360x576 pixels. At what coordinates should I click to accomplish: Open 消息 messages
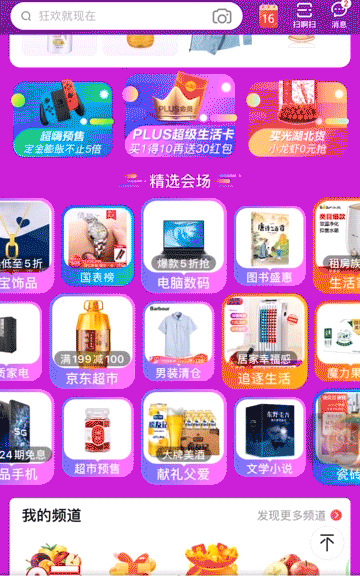pyautogui.click(x=339, y=15)
